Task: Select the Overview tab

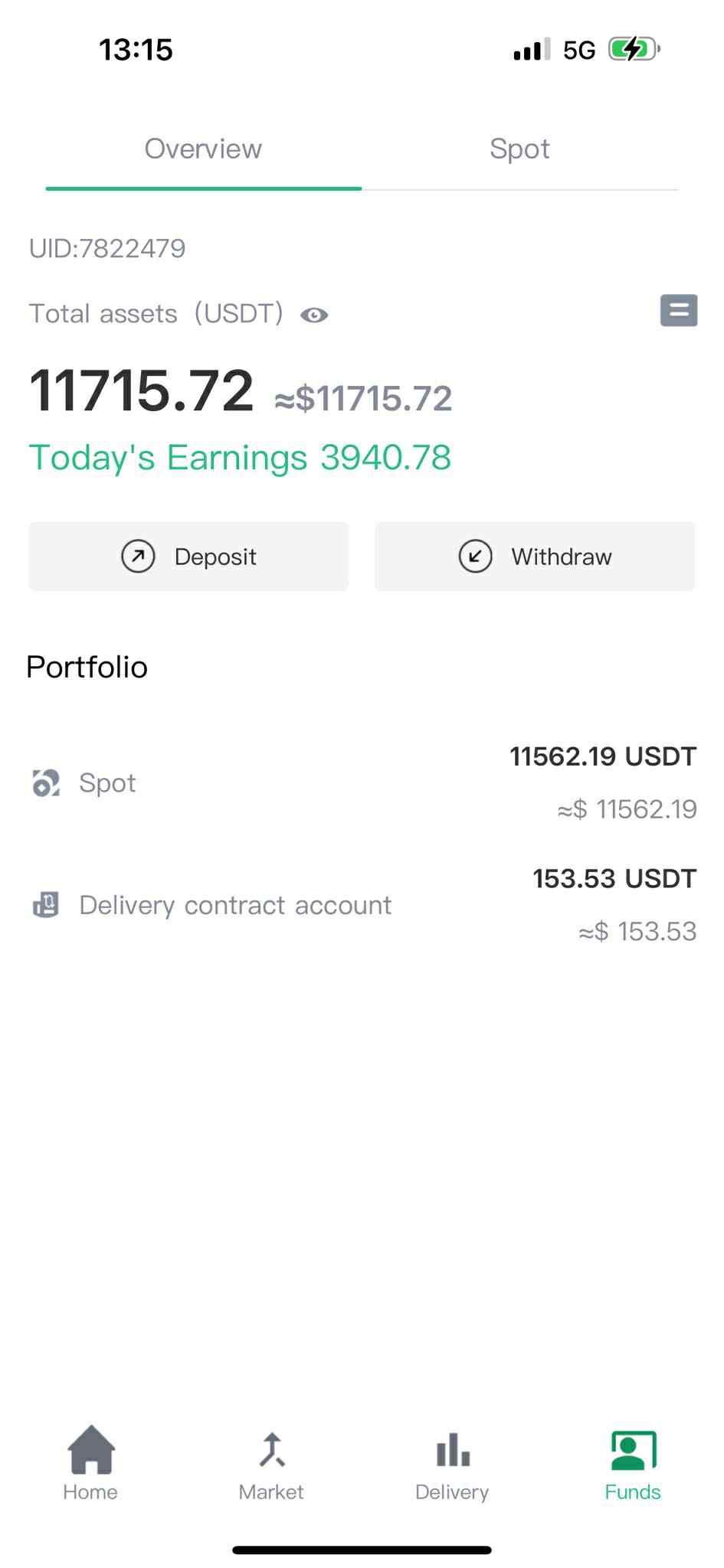Action: click(203, 149)
